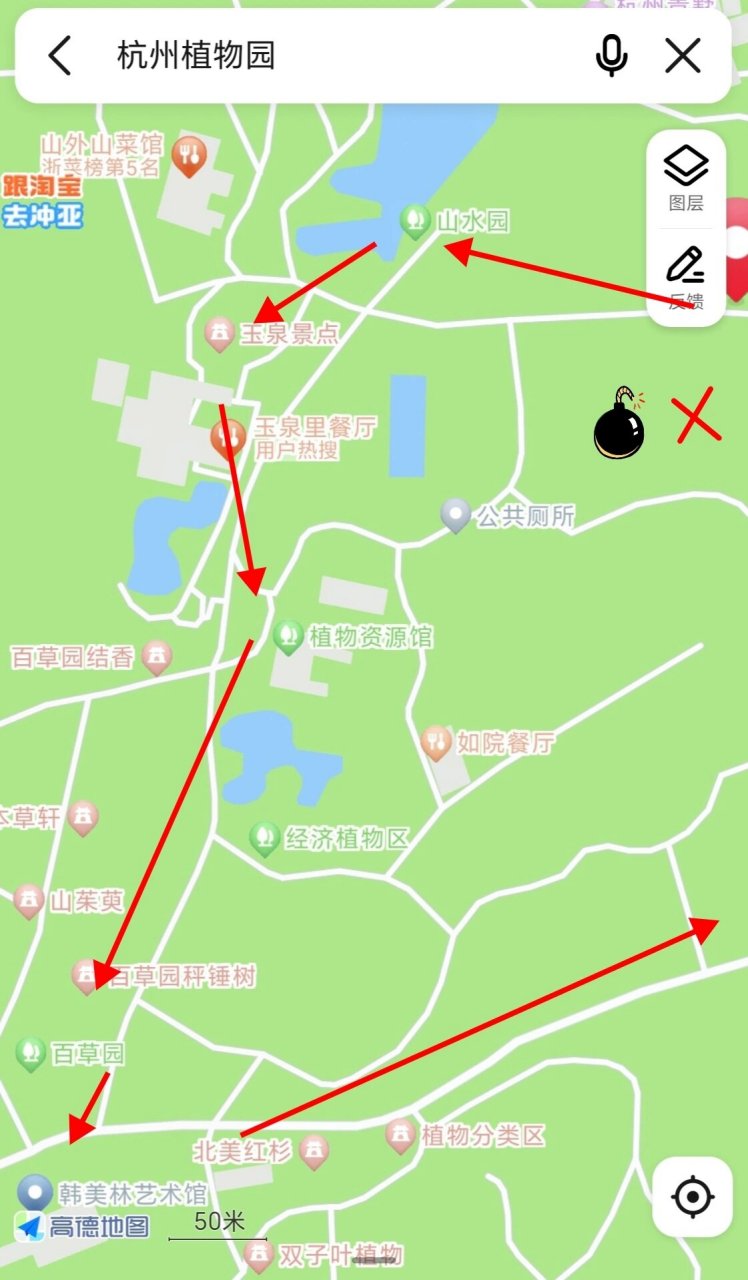This screenshot has width=748, height=1280.
Task: Tap the 山外山菜馆 restaurant icon
Action: pos(190,157)
